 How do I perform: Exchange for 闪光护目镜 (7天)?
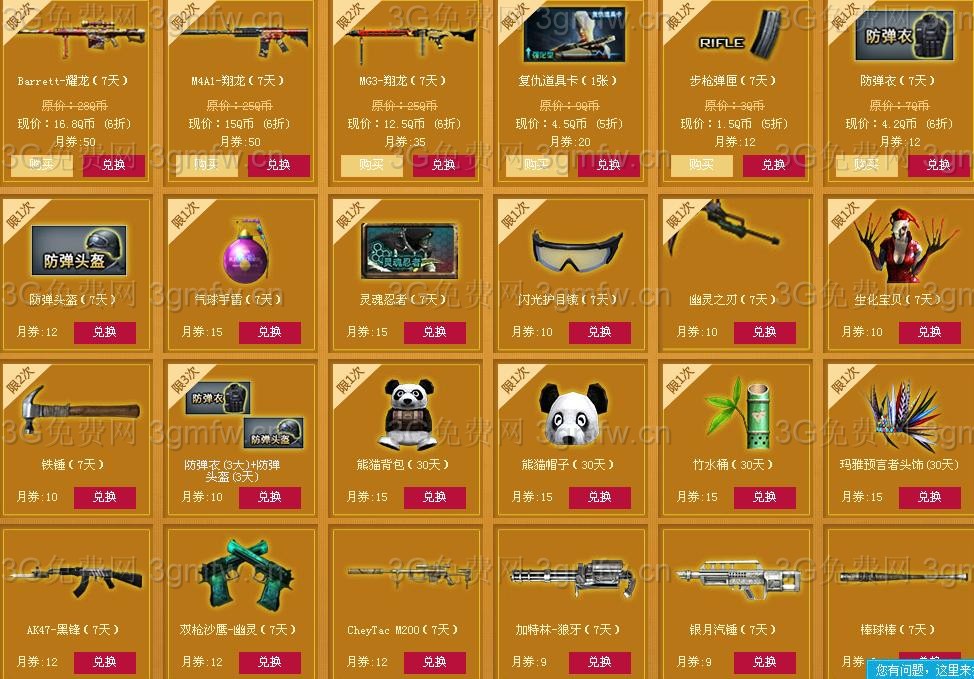coord(599,332)
